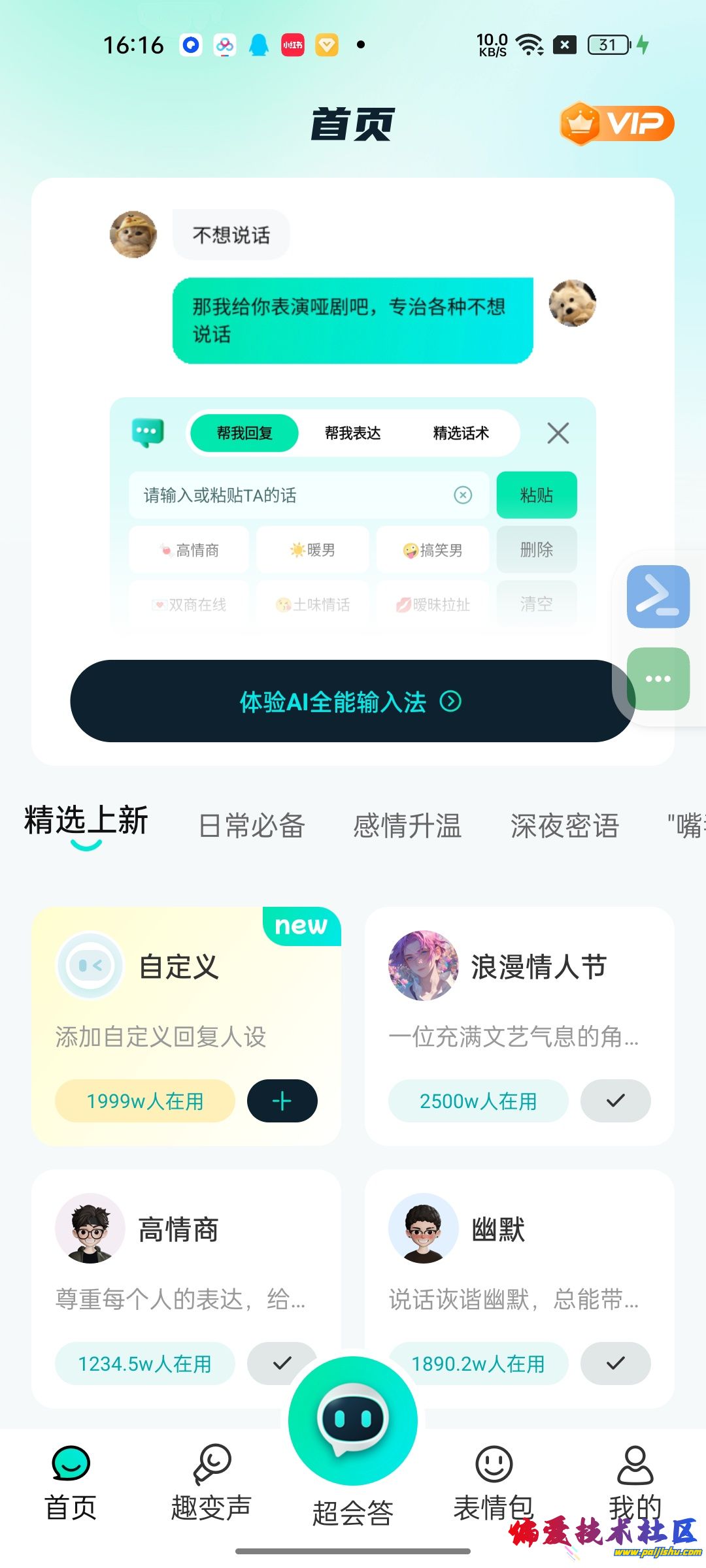The width and height of the screenshot is (706, 1568).
Task: Open the 浪漫情人节 persona card
Action: click(x=519, y=1000)
